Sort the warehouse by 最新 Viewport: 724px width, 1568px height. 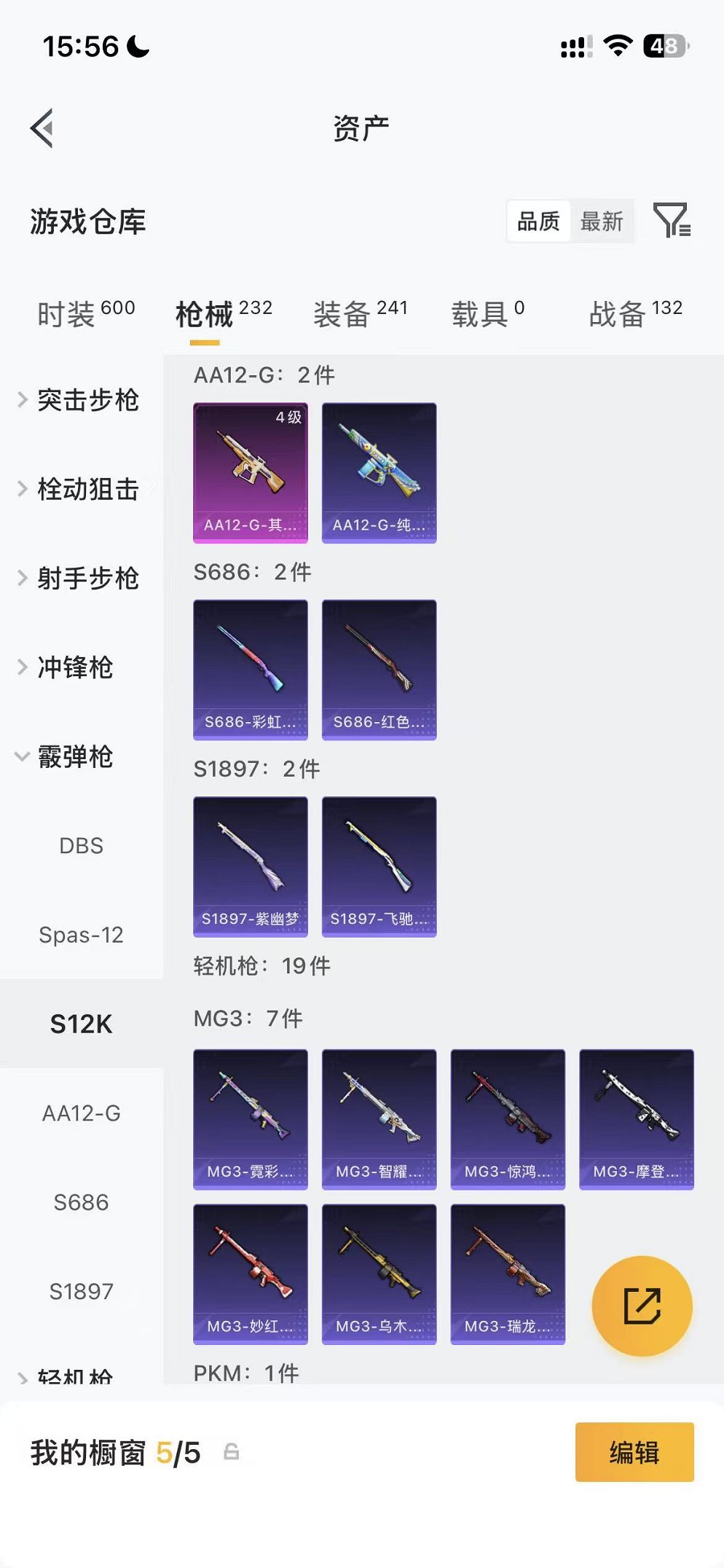602,222
